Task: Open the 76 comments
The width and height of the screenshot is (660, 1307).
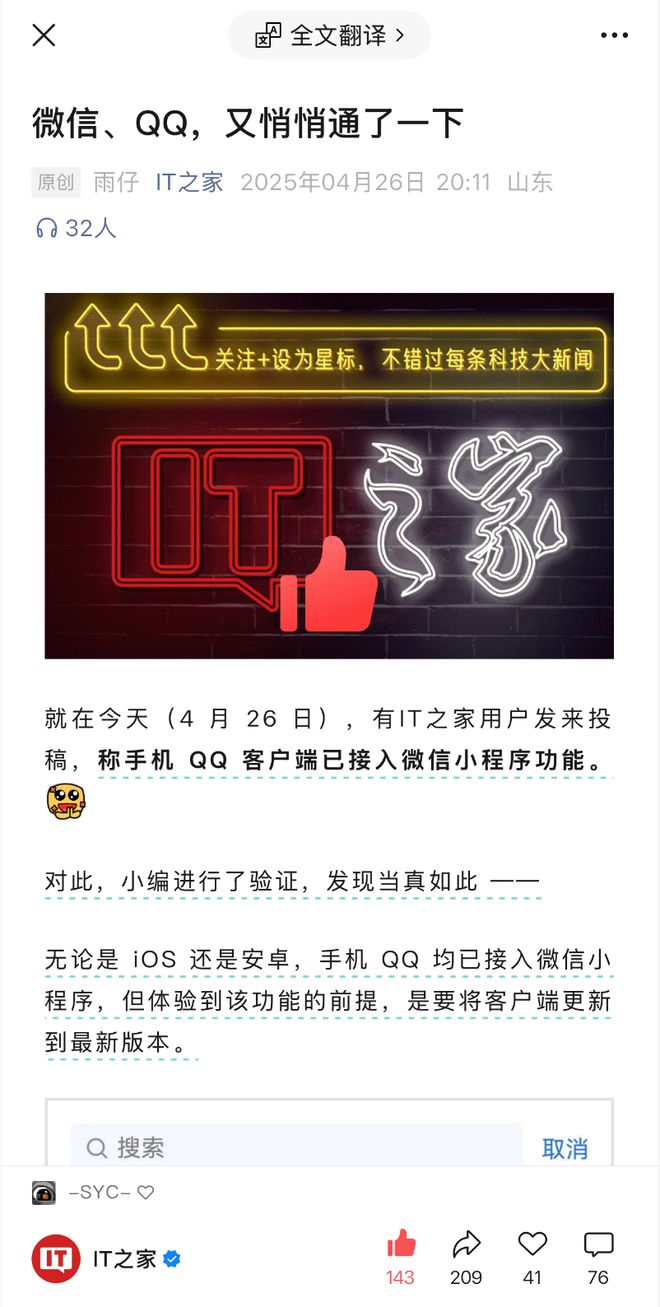Action: pyautogui.click(x=598, y=1245)
